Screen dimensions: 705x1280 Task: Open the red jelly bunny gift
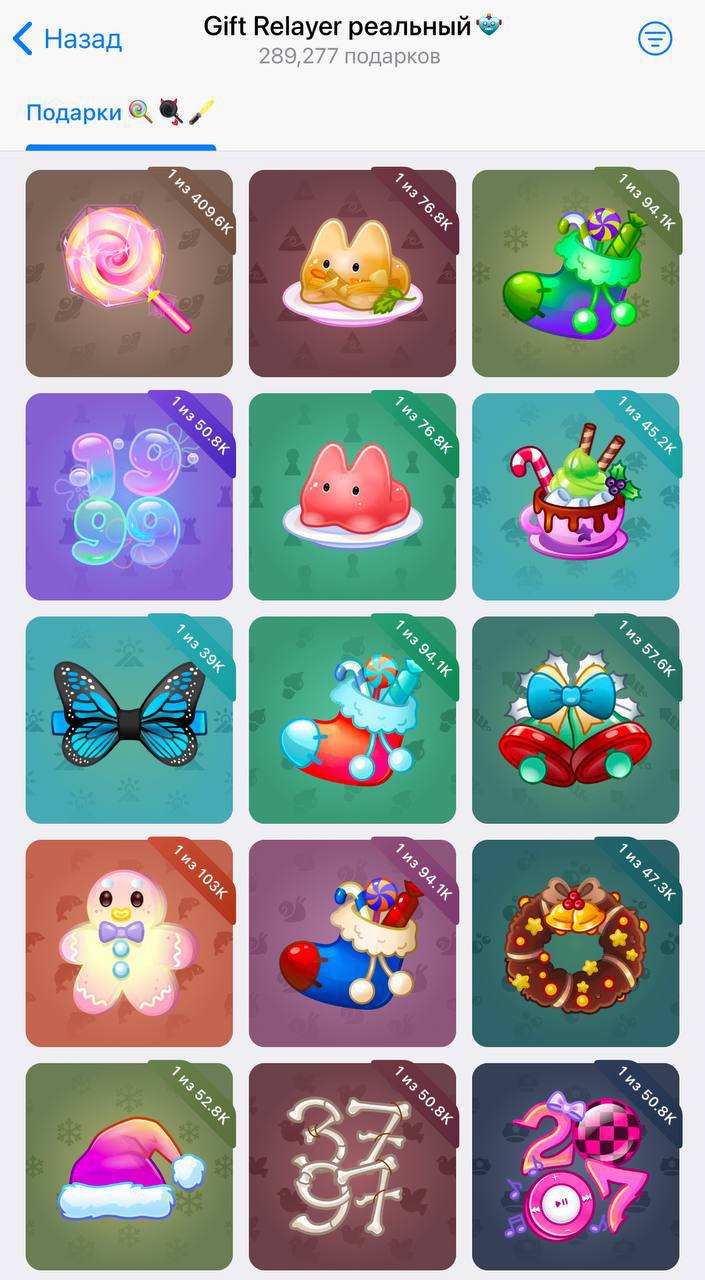pos(352,496)
